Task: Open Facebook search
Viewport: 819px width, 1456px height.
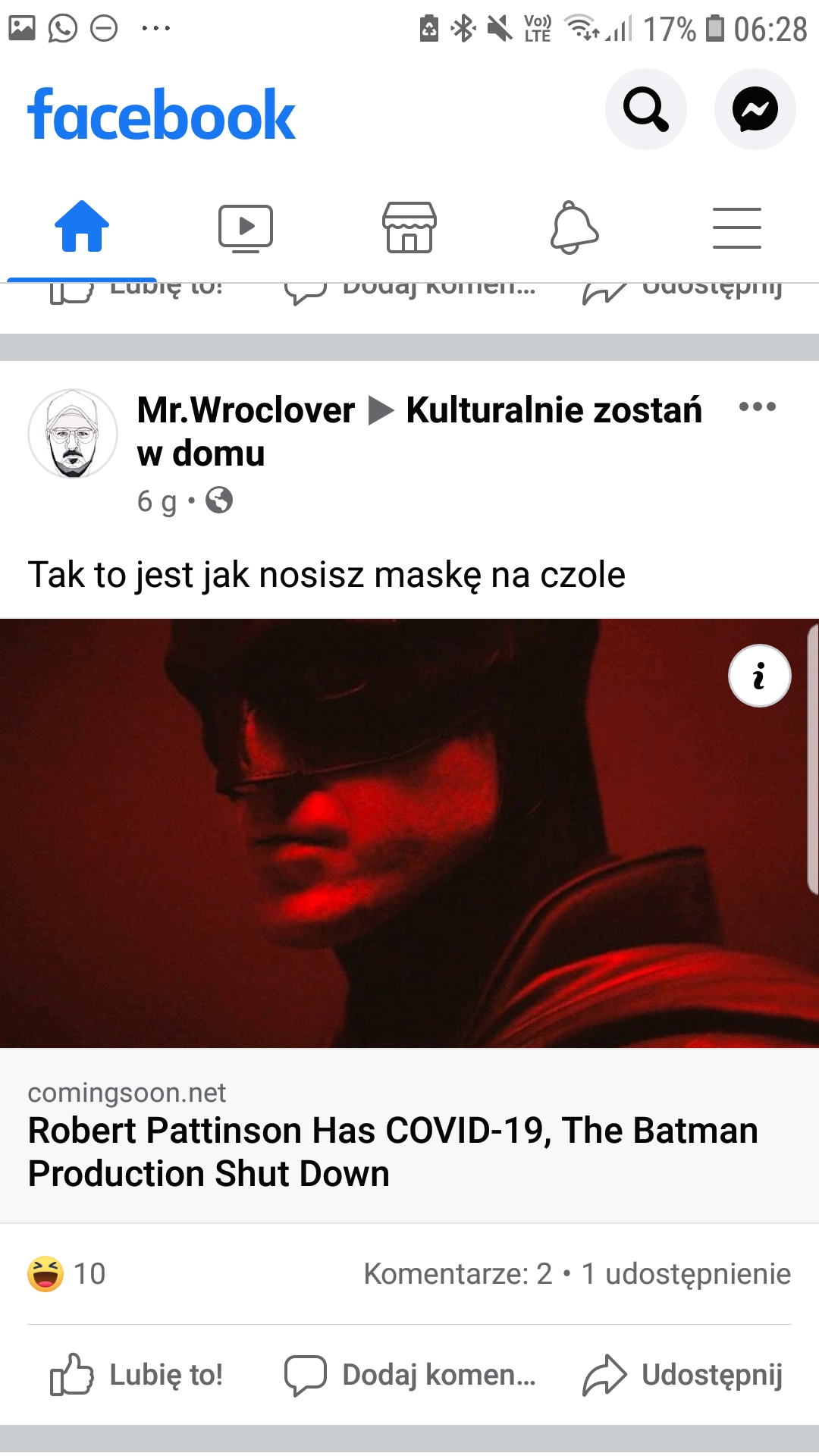Action: pyautogui.click(x=645, y=109)
